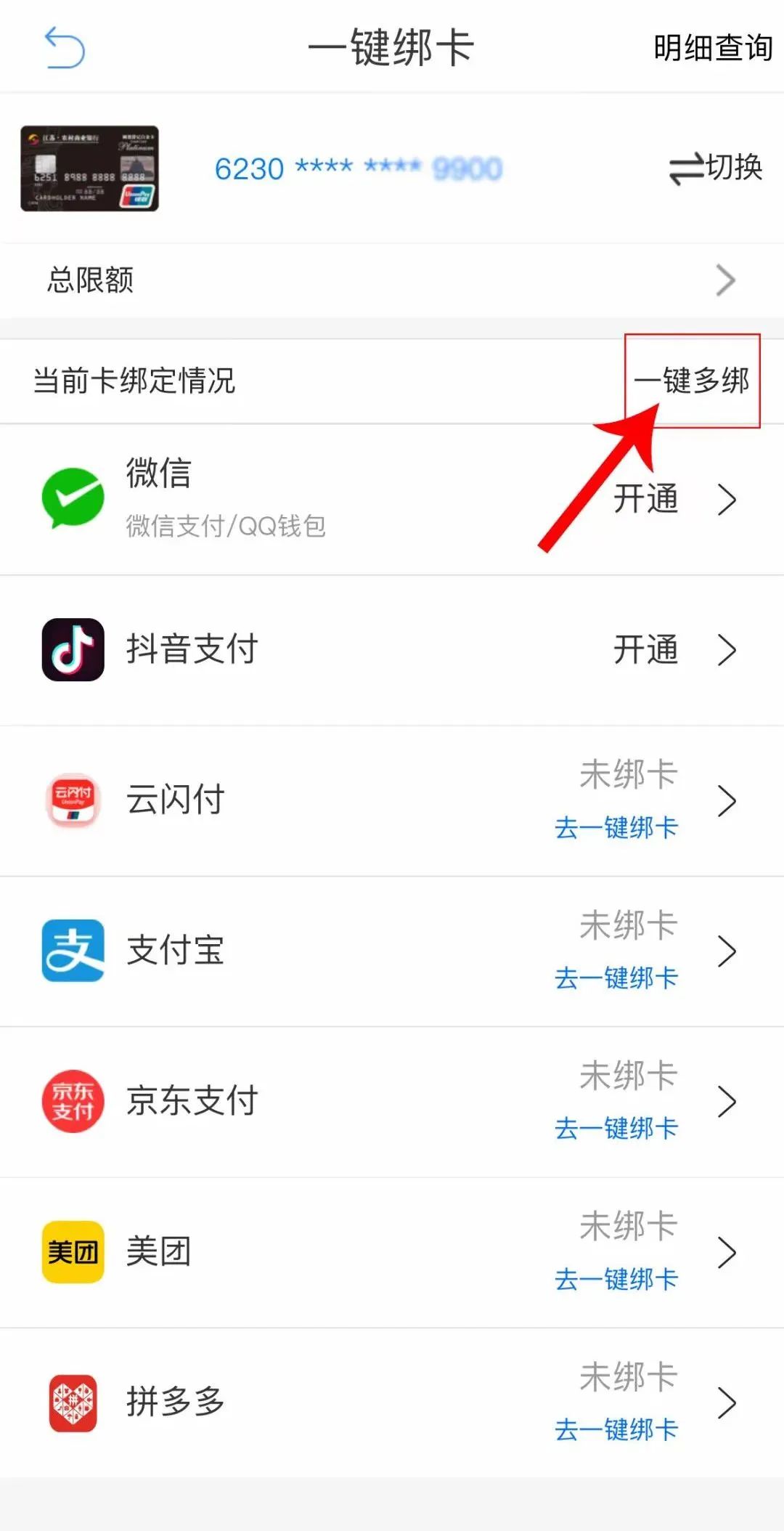784x1531 pixels.
Task: Tap 一键多绑 to bind multiple platforms
Action: (691, 381)
